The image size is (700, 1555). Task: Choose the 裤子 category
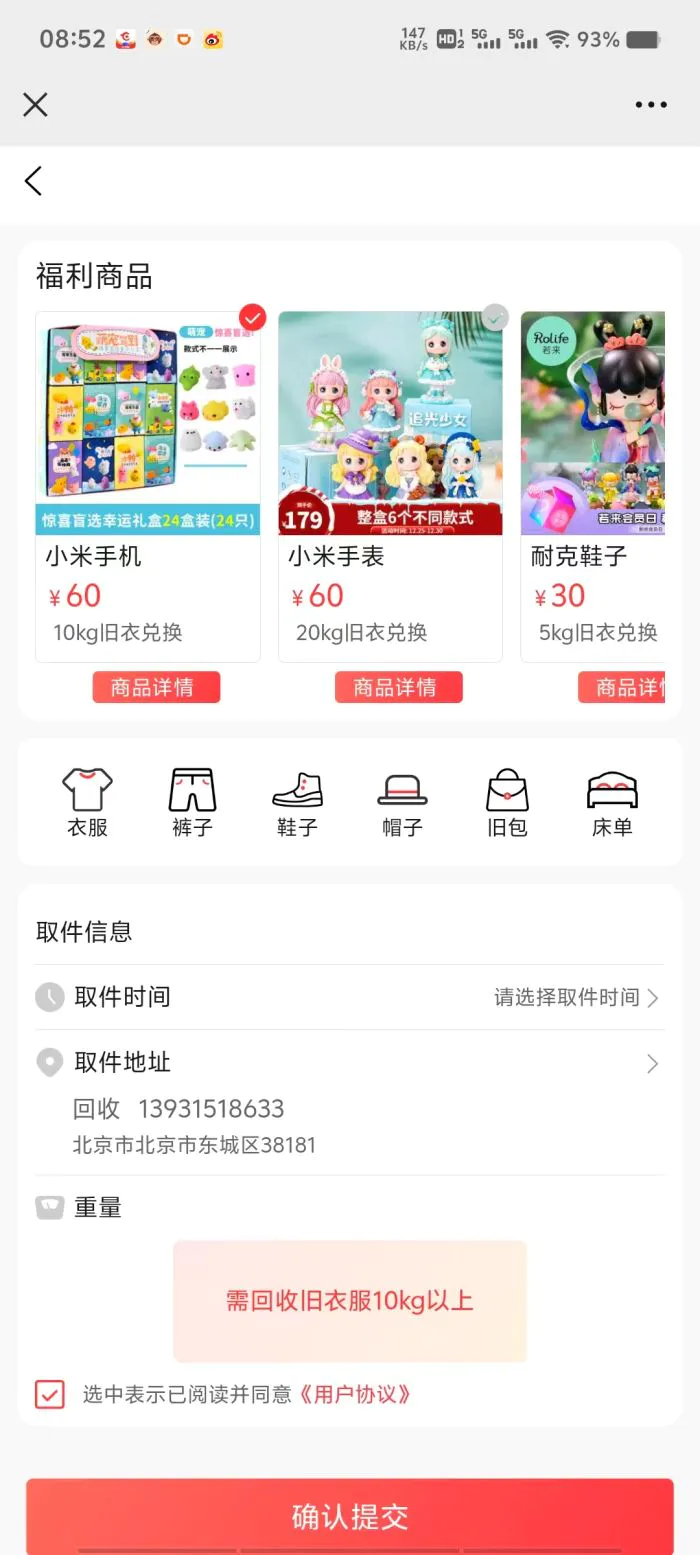click(192, 802)
